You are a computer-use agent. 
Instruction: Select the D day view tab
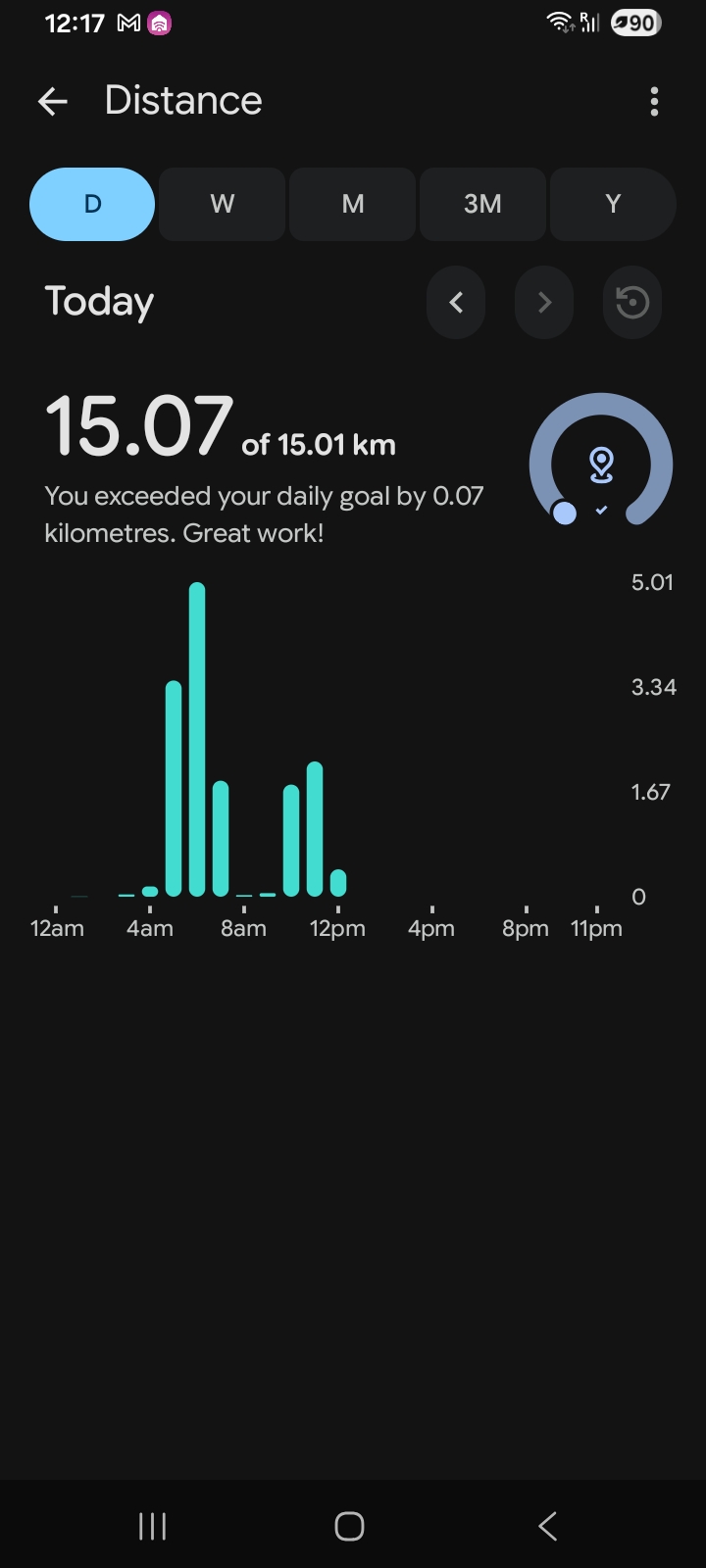point(92,204)
